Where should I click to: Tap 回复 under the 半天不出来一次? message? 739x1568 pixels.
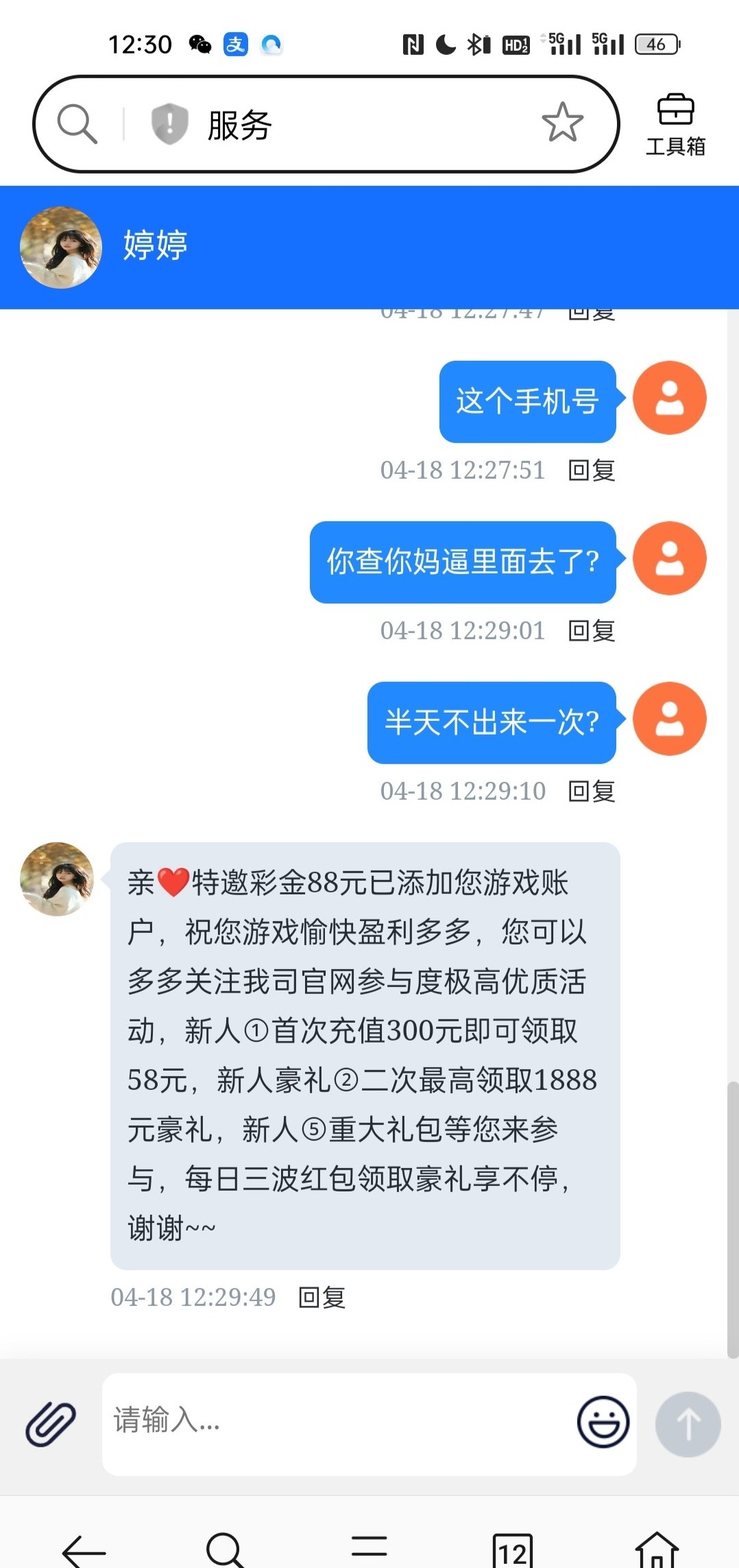(x=592, y=792)
